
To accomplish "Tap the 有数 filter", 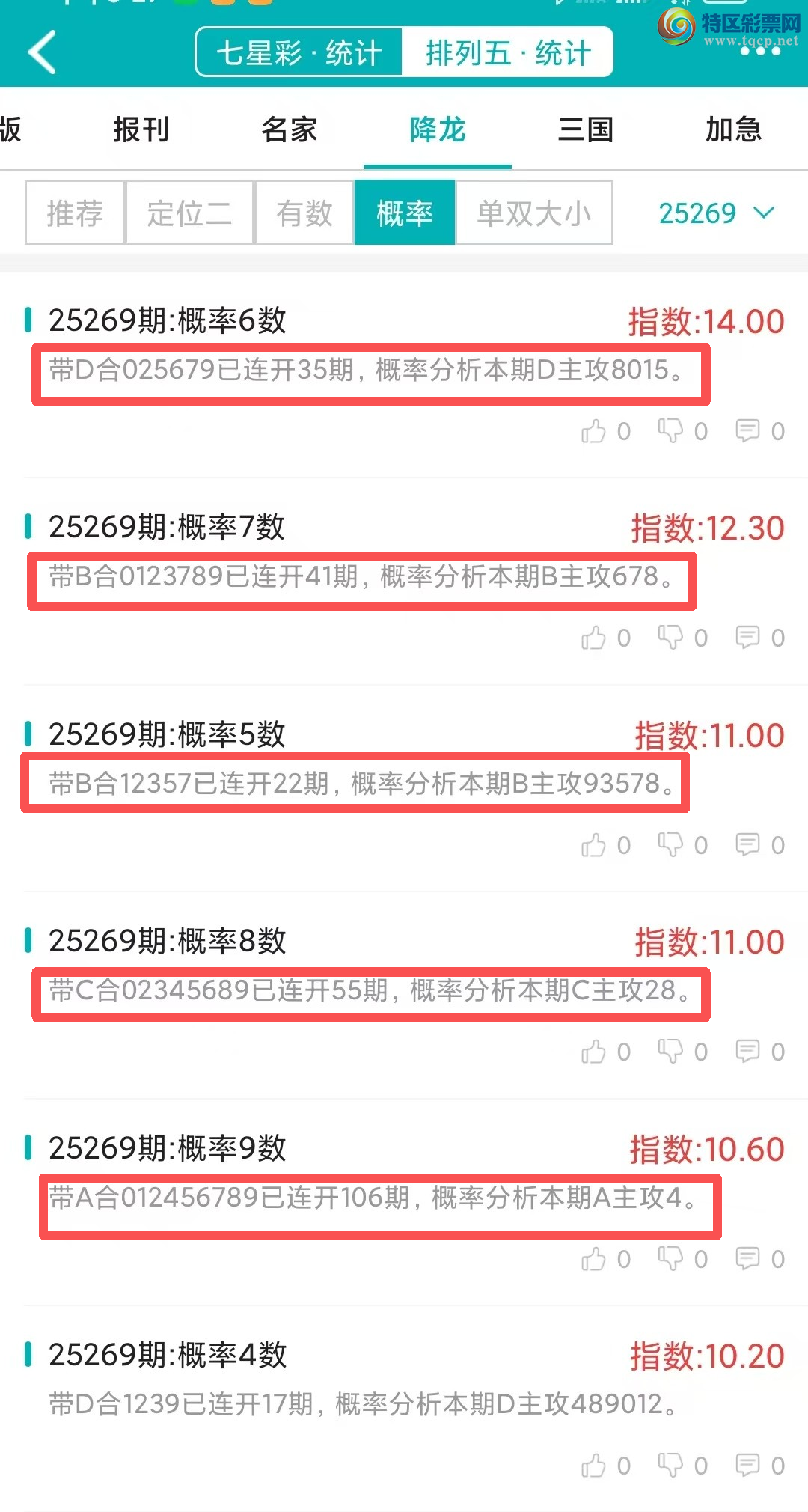I will click(x=304, y=213).
